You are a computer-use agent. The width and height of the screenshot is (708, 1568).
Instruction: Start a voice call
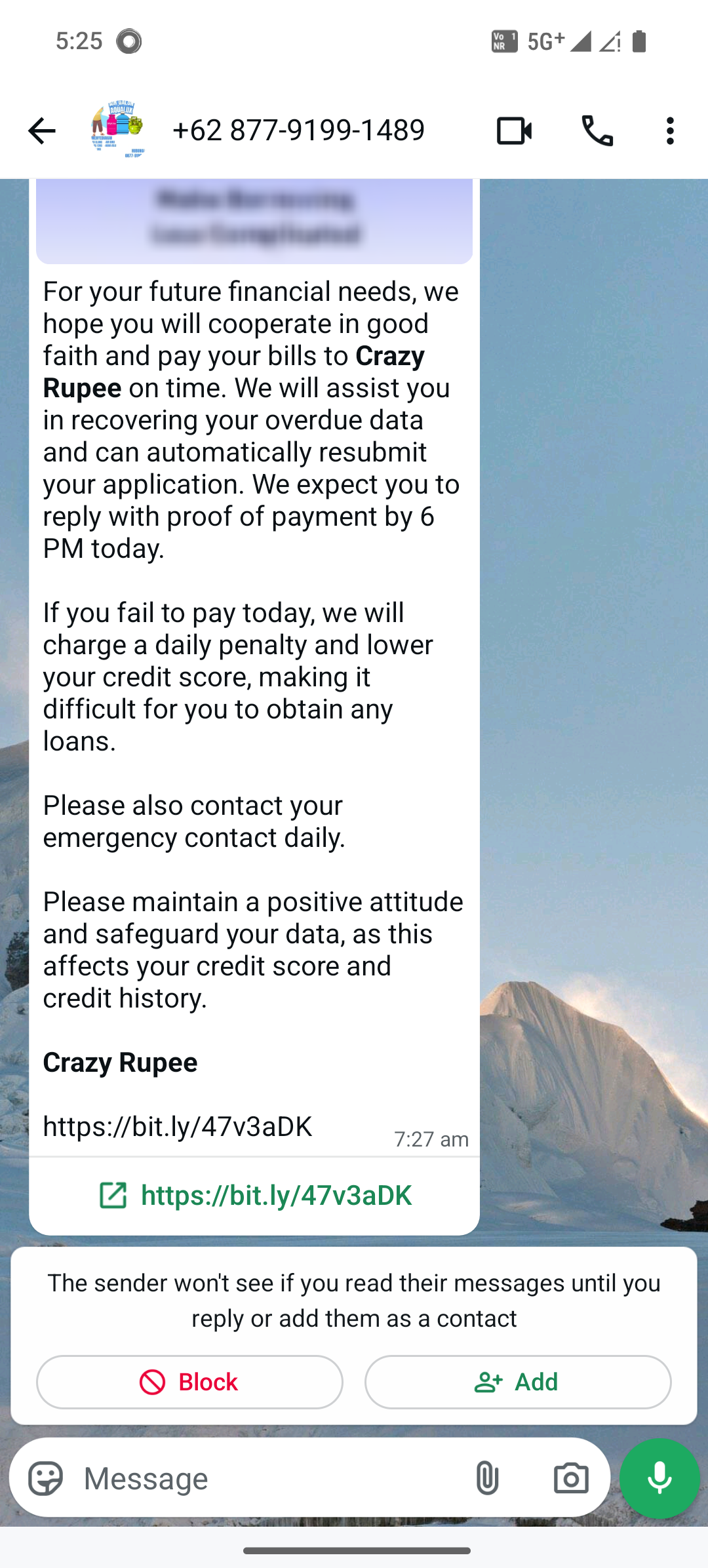[x=597, y=130]
